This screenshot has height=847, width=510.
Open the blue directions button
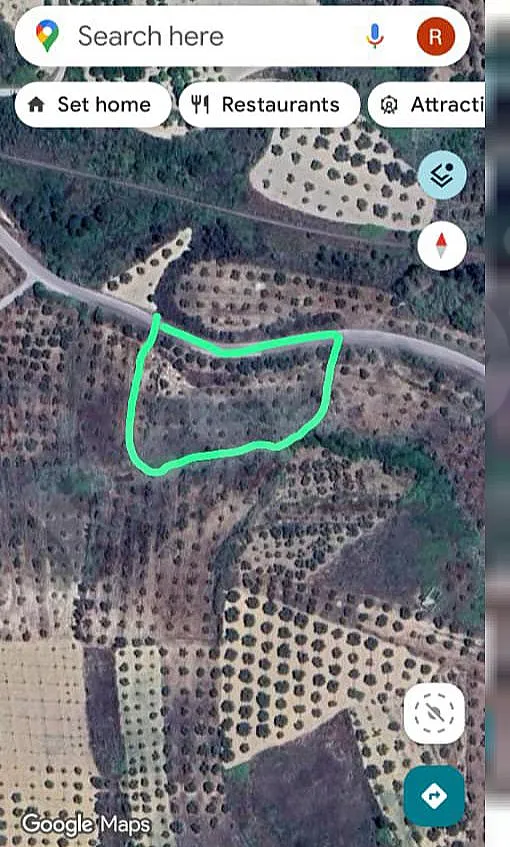point(434,795)
